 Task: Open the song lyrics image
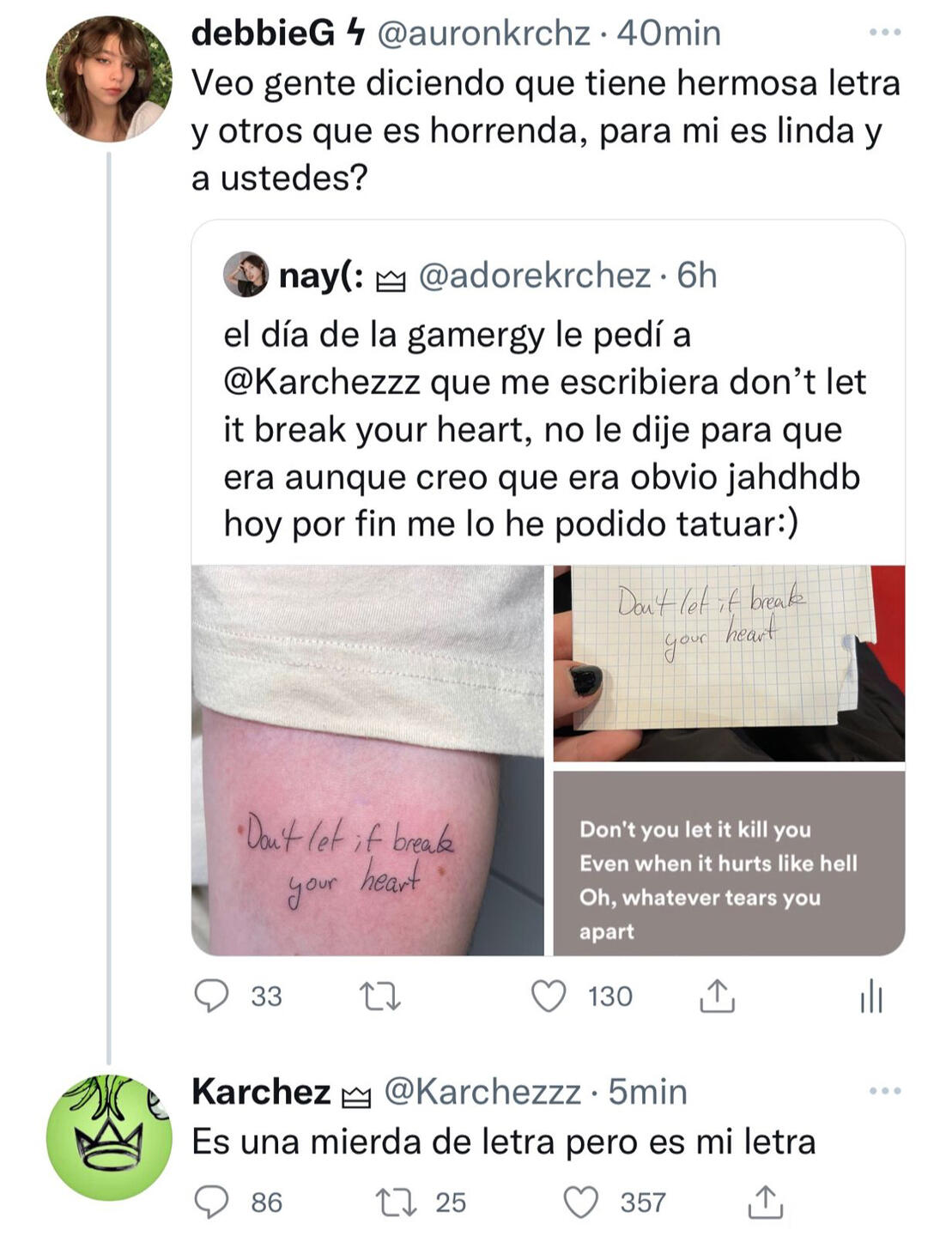coord(729,863)
